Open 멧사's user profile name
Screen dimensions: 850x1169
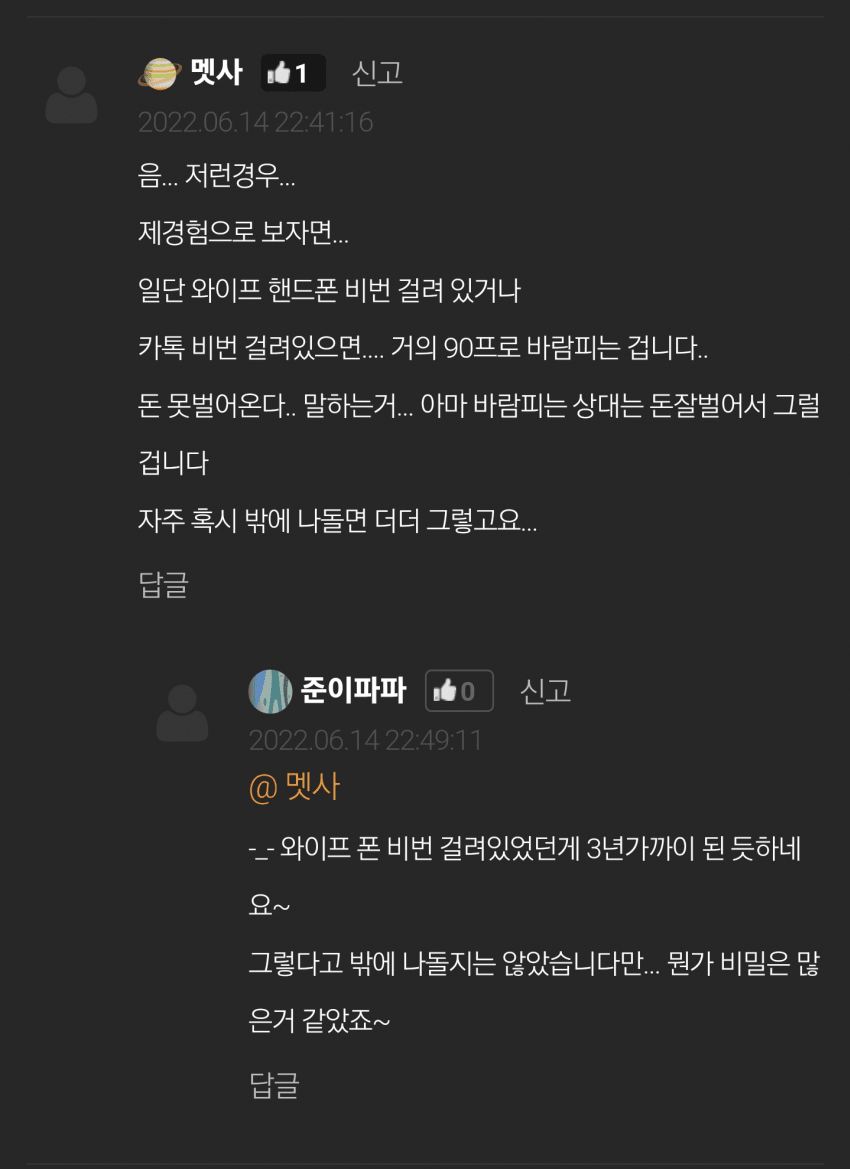click(x=216, y=73)
